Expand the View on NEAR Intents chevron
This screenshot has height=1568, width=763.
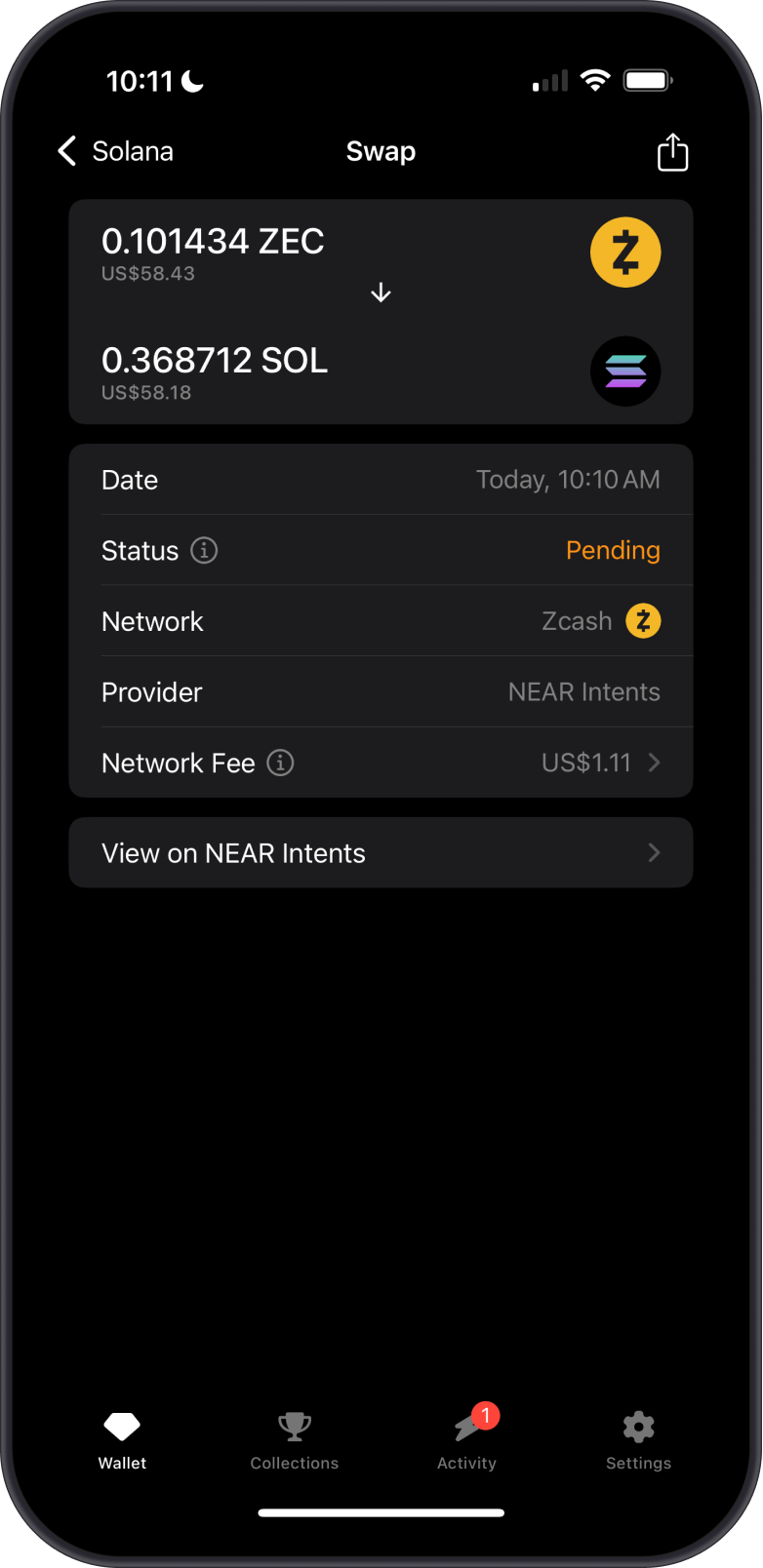(x=654, y=852)
